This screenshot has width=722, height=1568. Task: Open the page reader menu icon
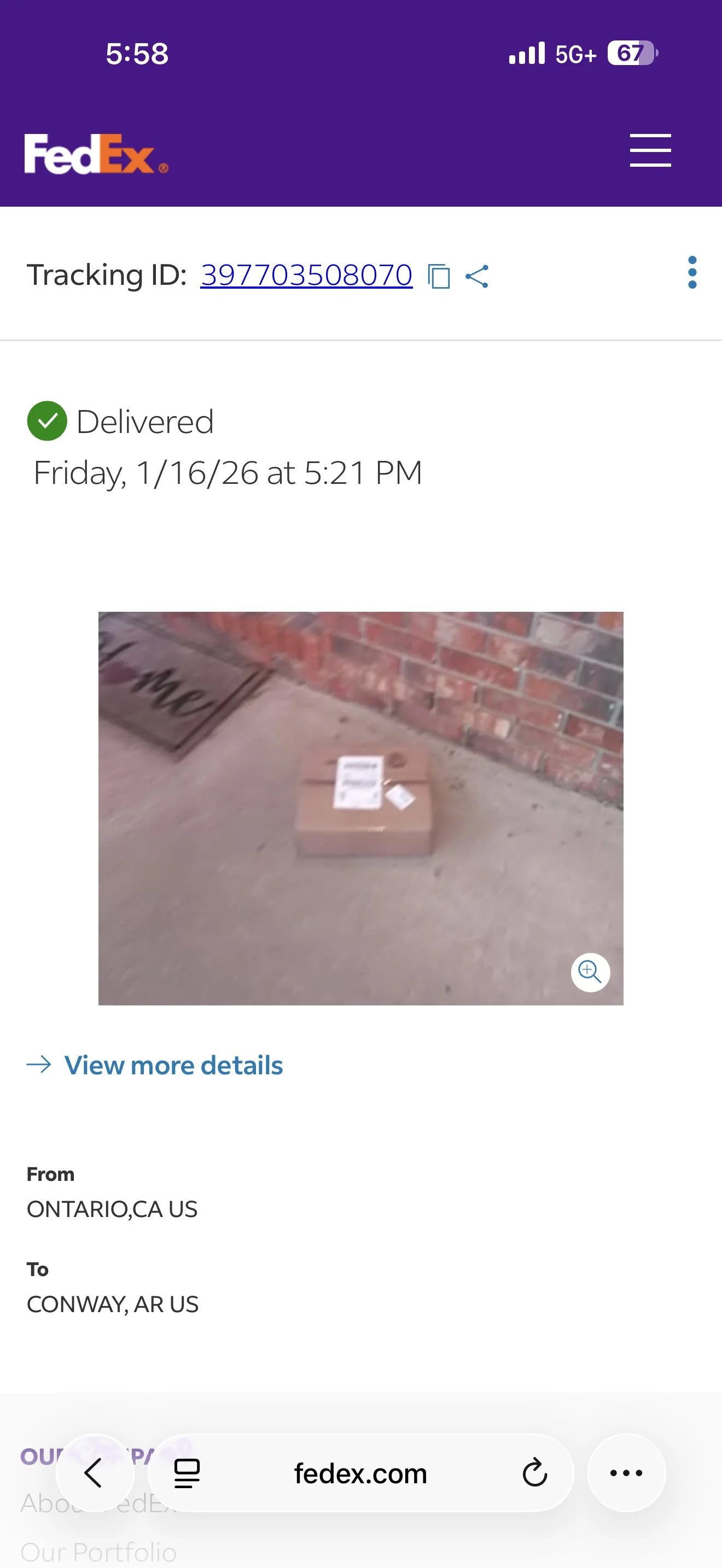tap(187, 1473)
